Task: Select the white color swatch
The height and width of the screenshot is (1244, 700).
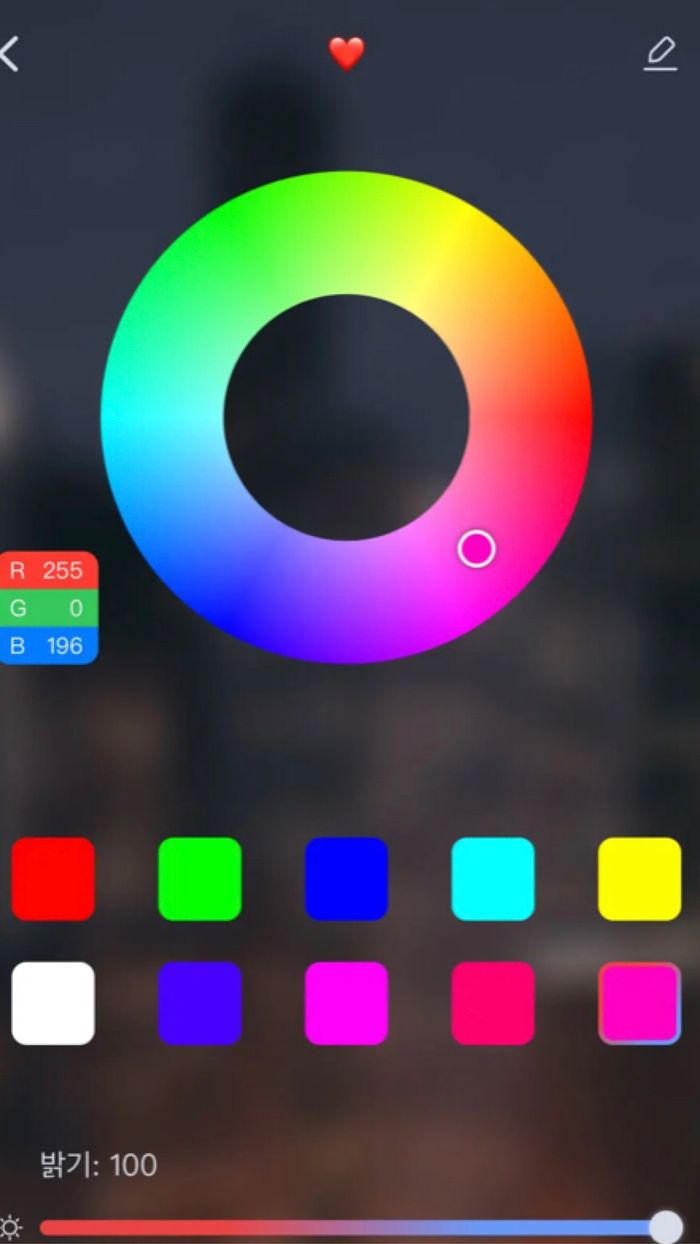Action: (x=53, y=1003)
